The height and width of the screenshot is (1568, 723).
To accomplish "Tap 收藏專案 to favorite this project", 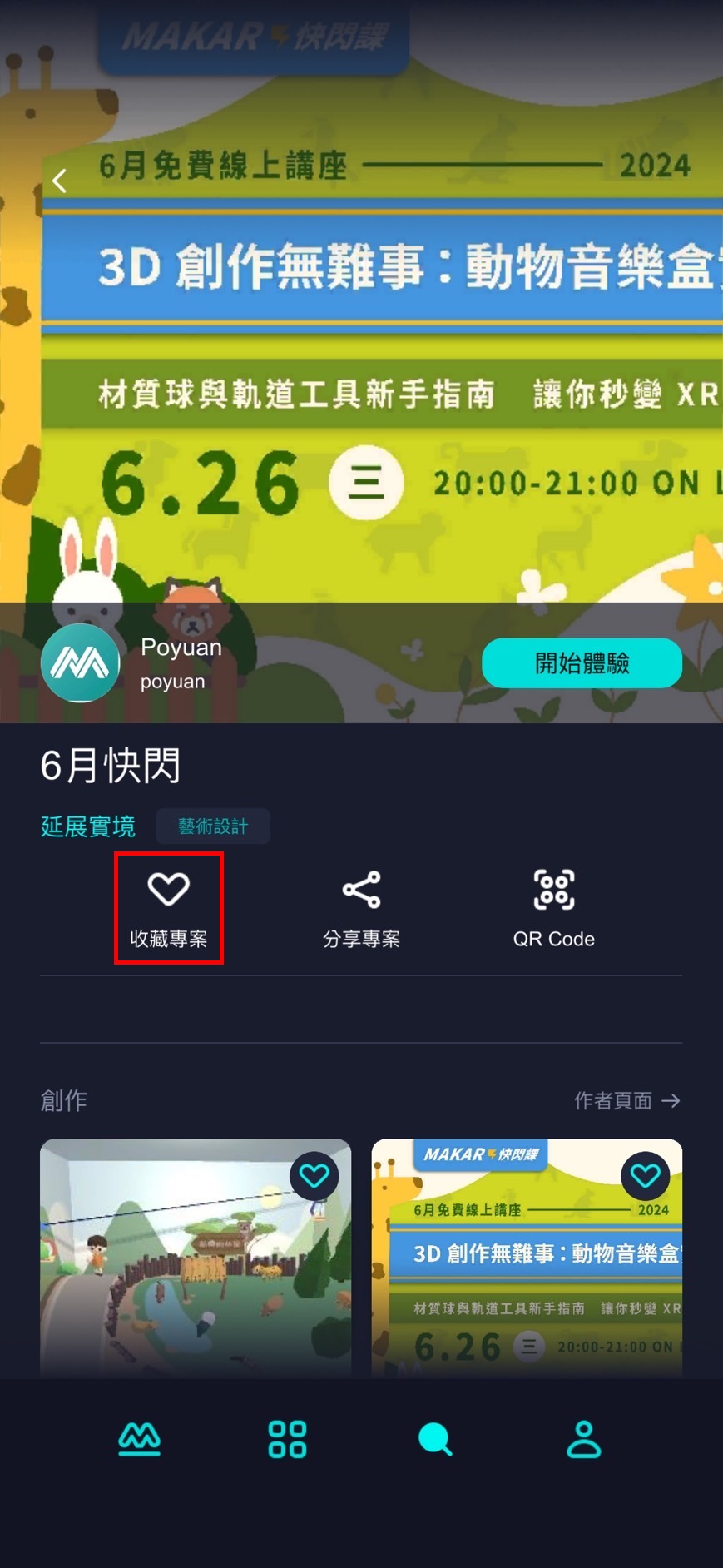I will [169, 908].
